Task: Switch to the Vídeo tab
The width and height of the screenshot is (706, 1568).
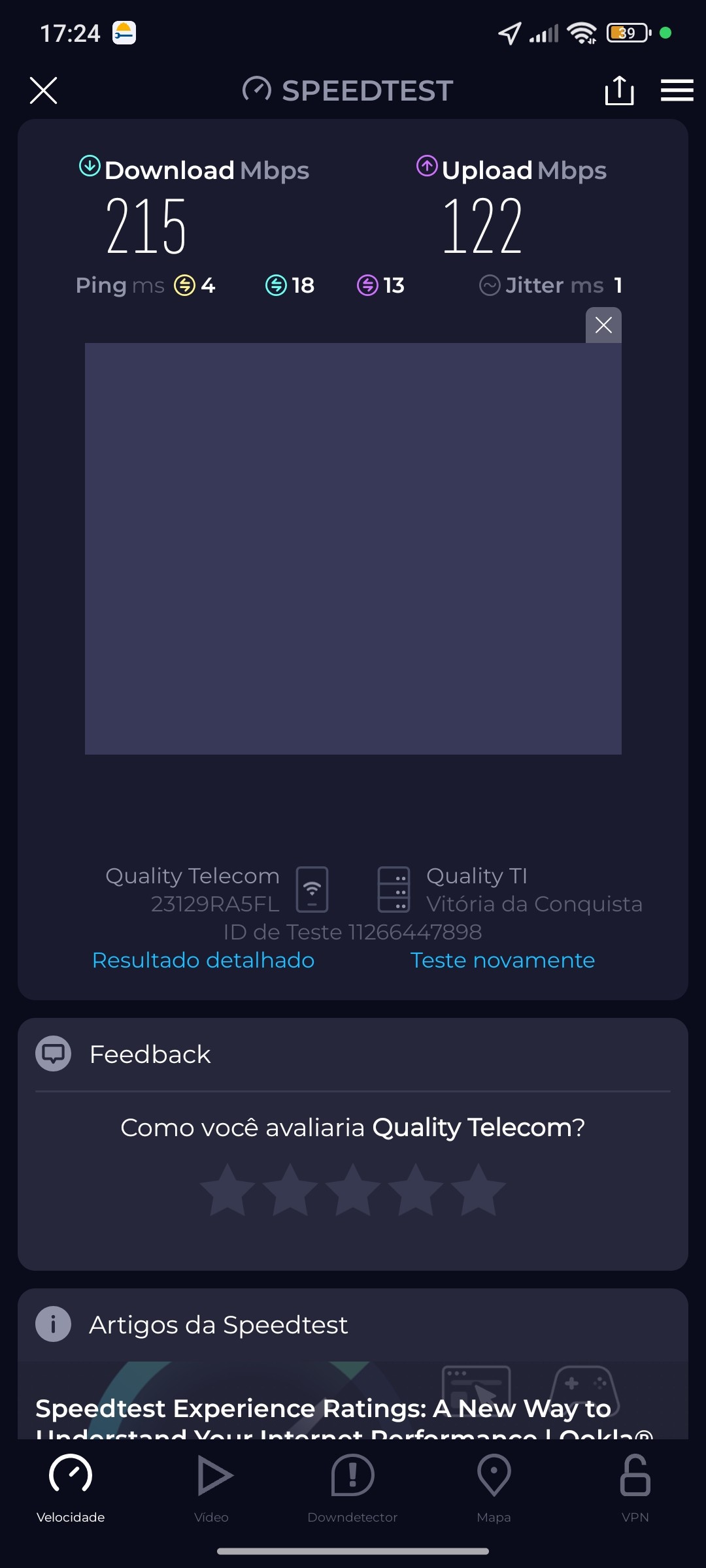Action: pyautogui.click(x=212, y=1487)
